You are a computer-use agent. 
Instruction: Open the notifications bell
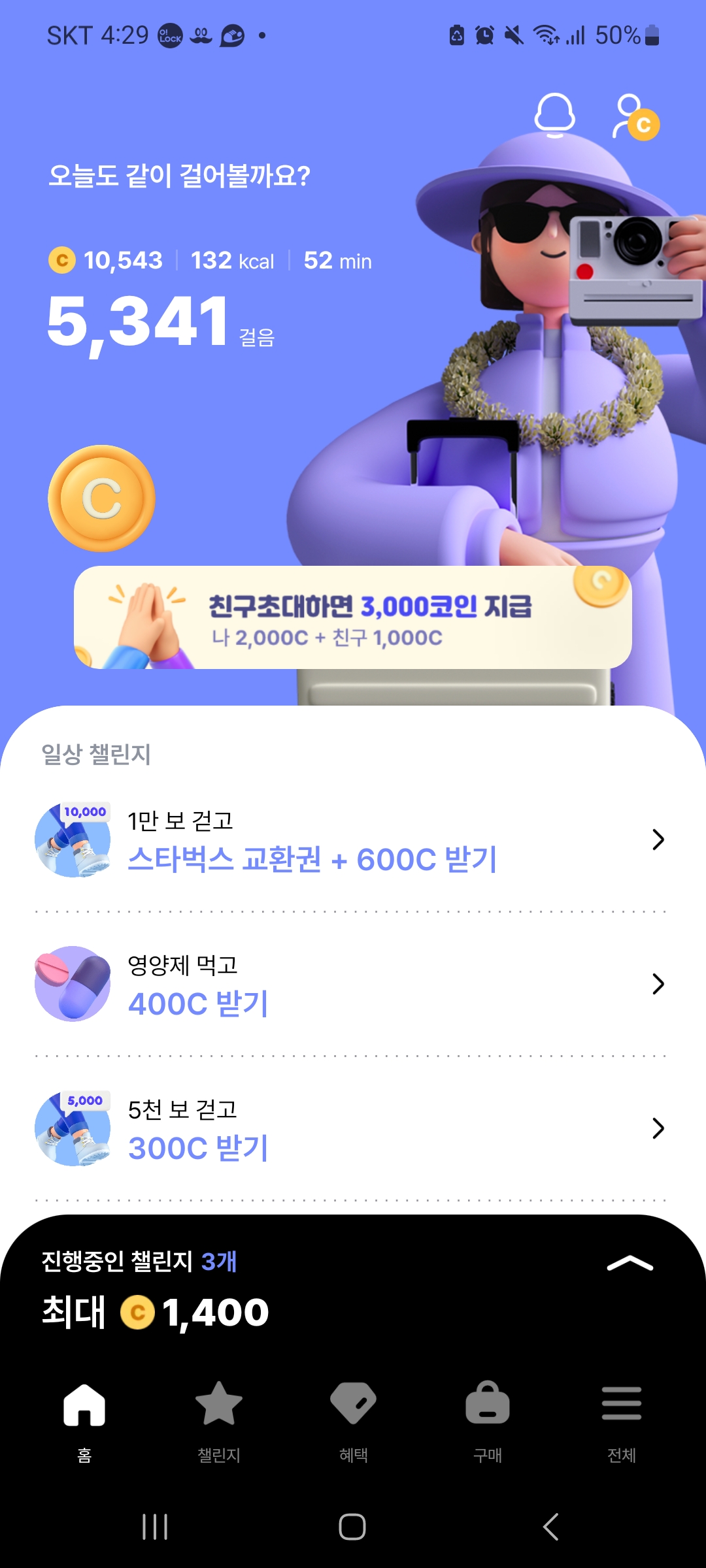pos(554,116)
